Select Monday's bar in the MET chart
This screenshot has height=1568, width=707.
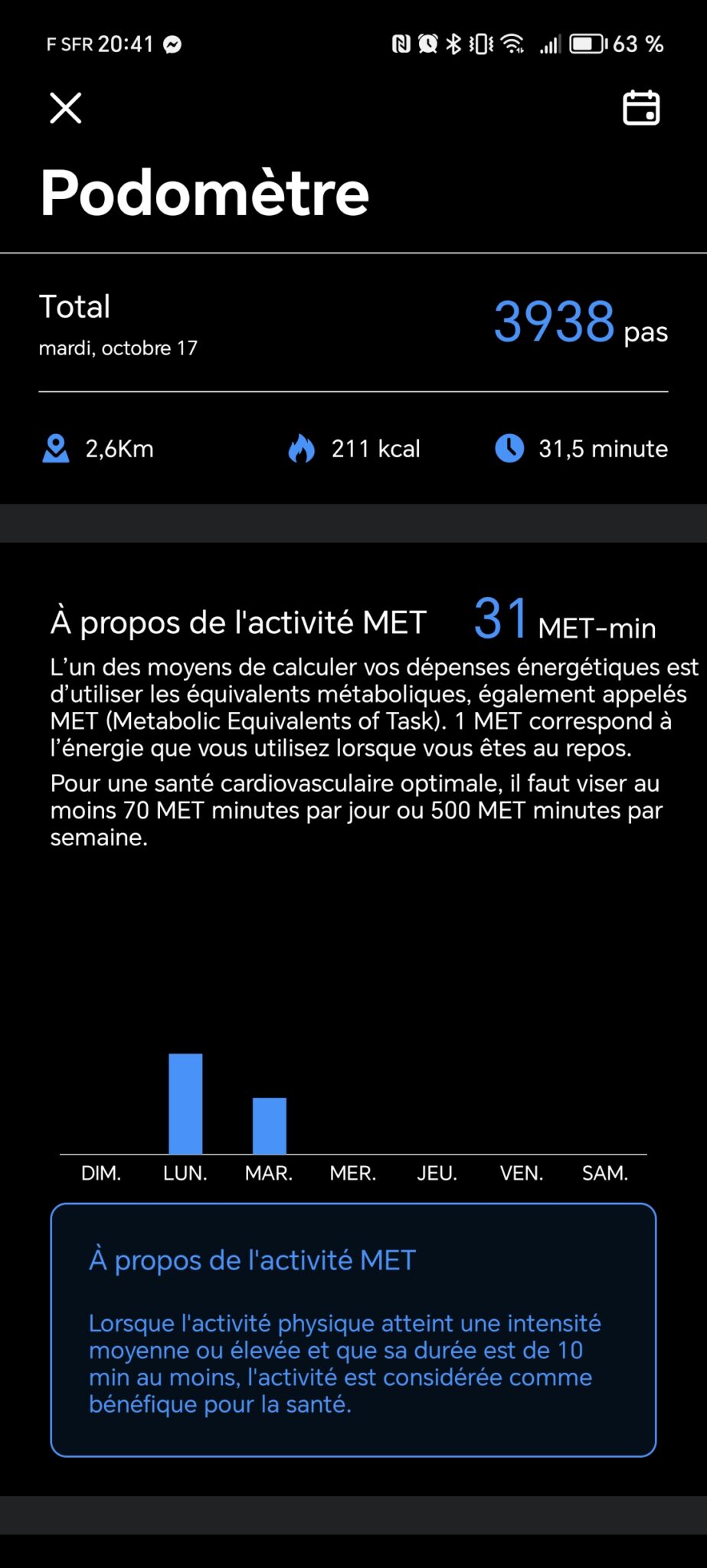pyautogui.click(x=185, y=1103)
